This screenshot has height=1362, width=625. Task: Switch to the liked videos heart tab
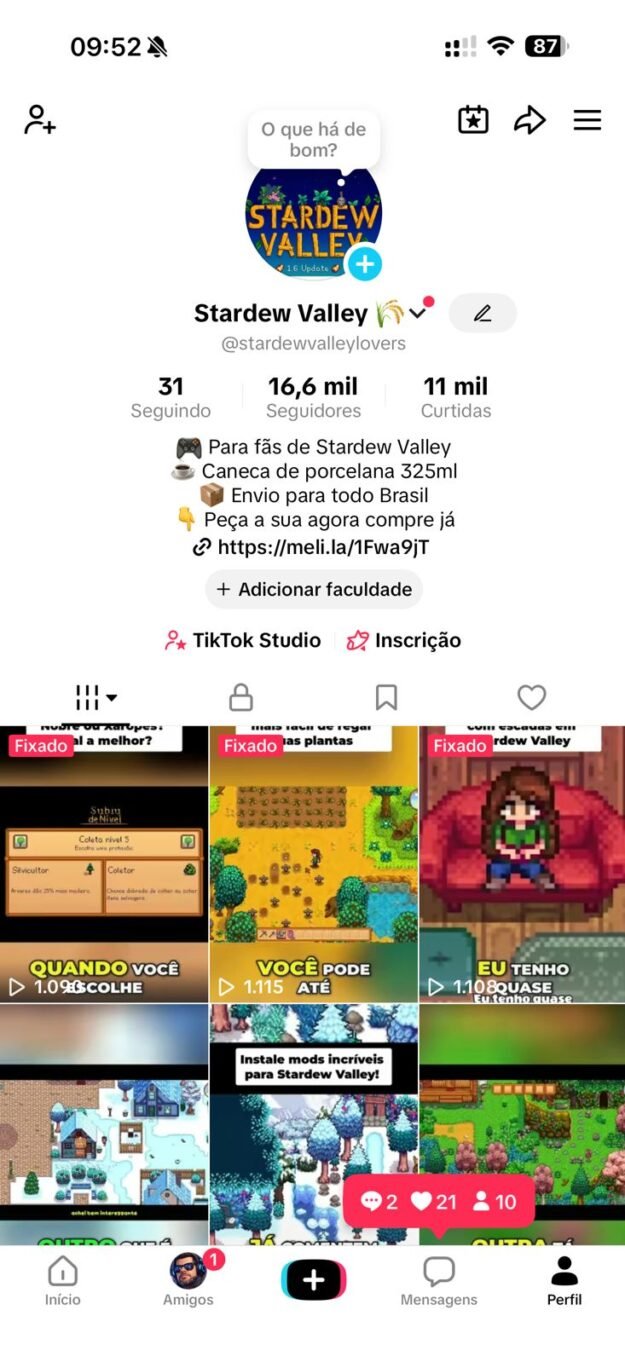[531, 697]
